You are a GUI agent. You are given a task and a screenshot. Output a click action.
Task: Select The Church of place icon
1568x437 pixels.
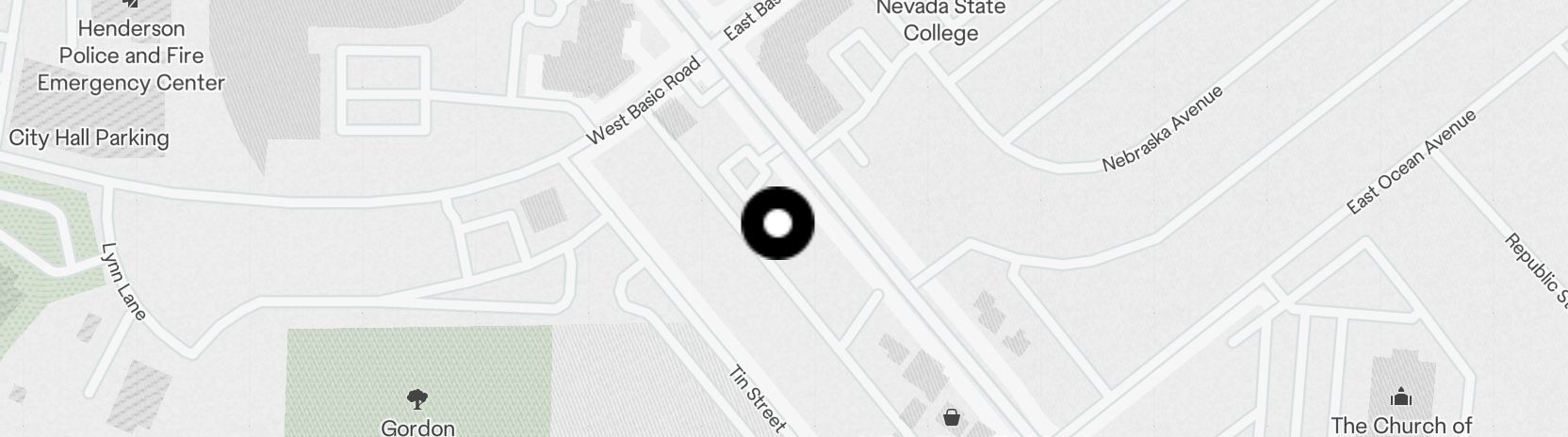(x=1401, y=396)
